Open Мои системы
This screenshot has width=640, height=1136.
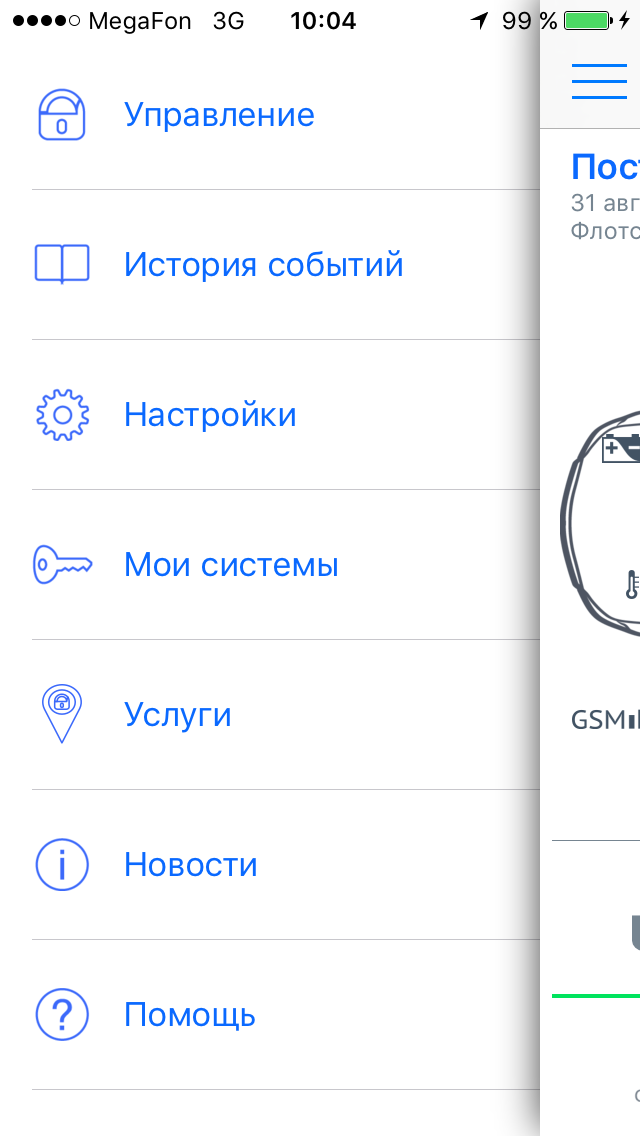point(231,565)
